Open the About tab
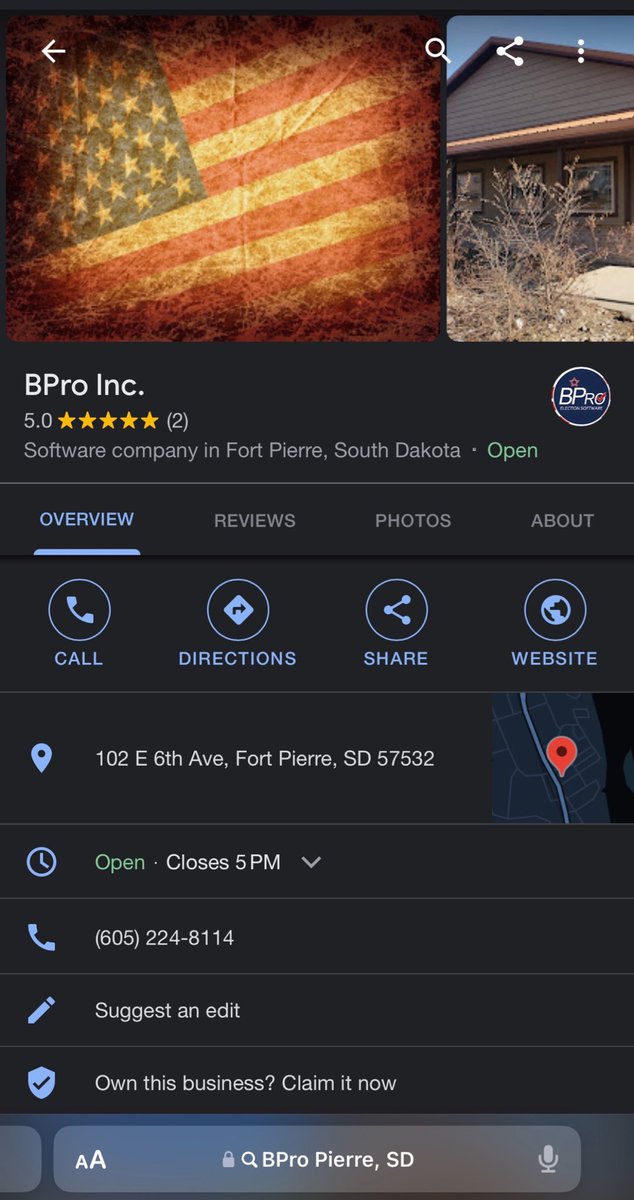 click(562, 520)
